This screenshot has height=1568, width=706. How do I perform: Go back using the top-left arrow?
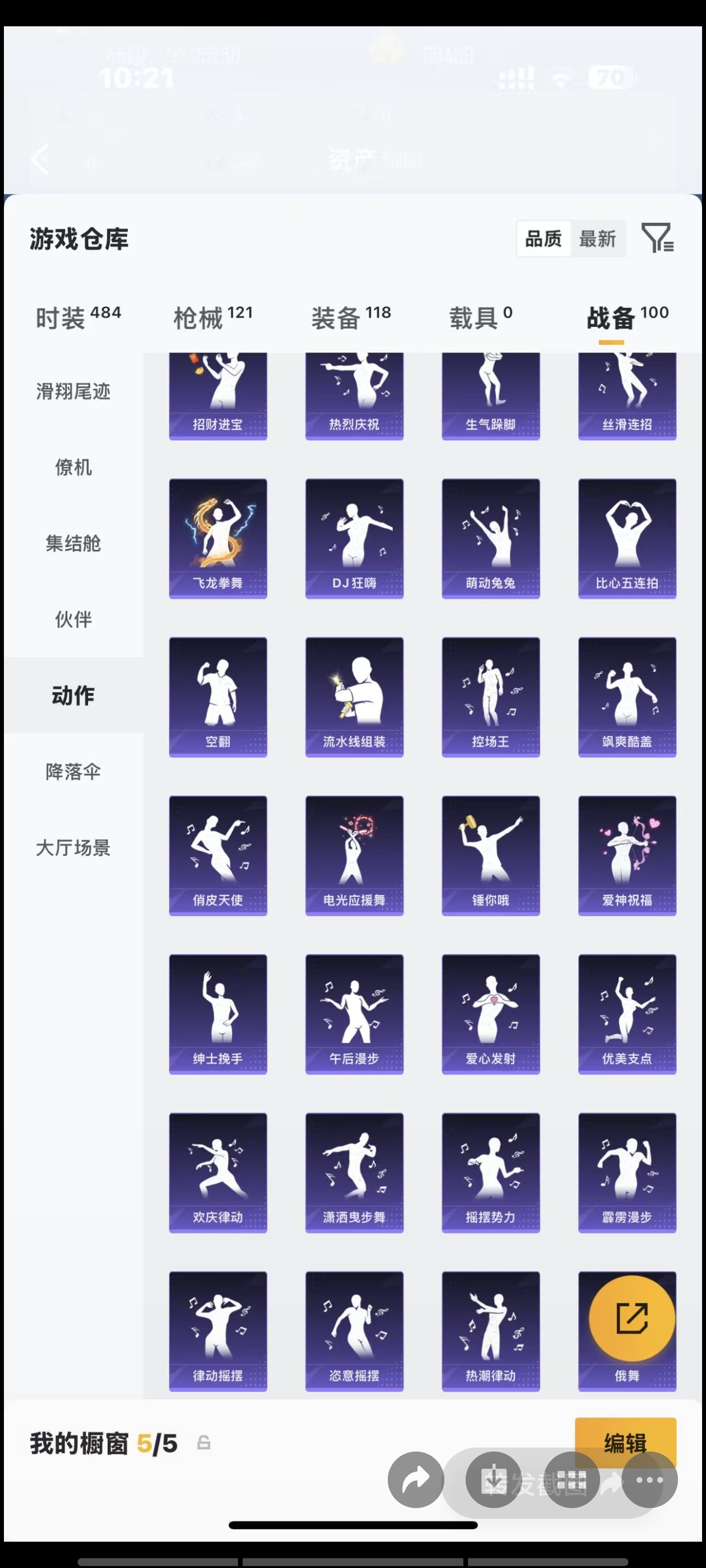[x=40, y=160]
